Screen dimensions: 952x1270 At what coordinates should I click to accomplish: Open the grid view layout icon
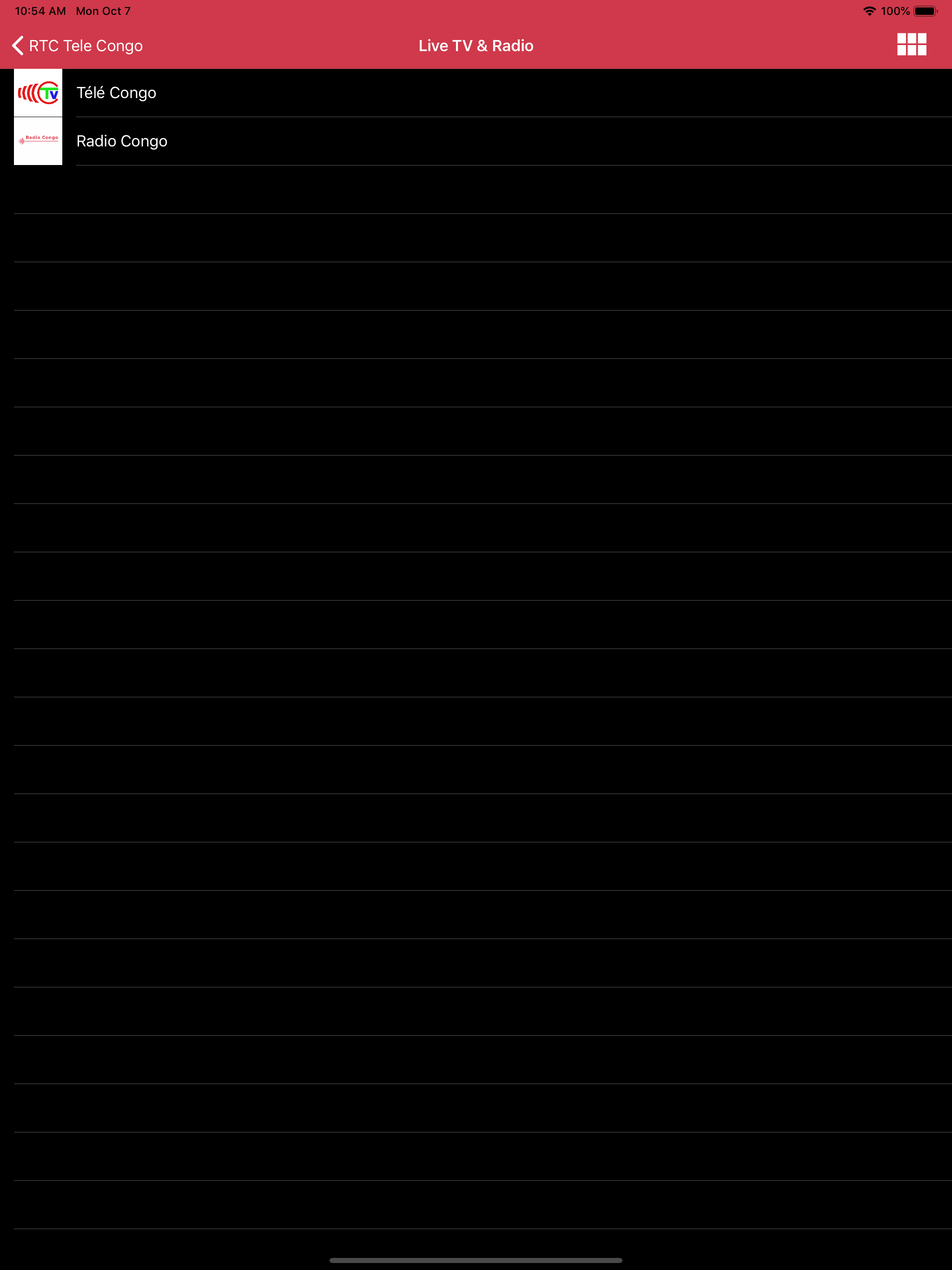[x=911, y=45]
